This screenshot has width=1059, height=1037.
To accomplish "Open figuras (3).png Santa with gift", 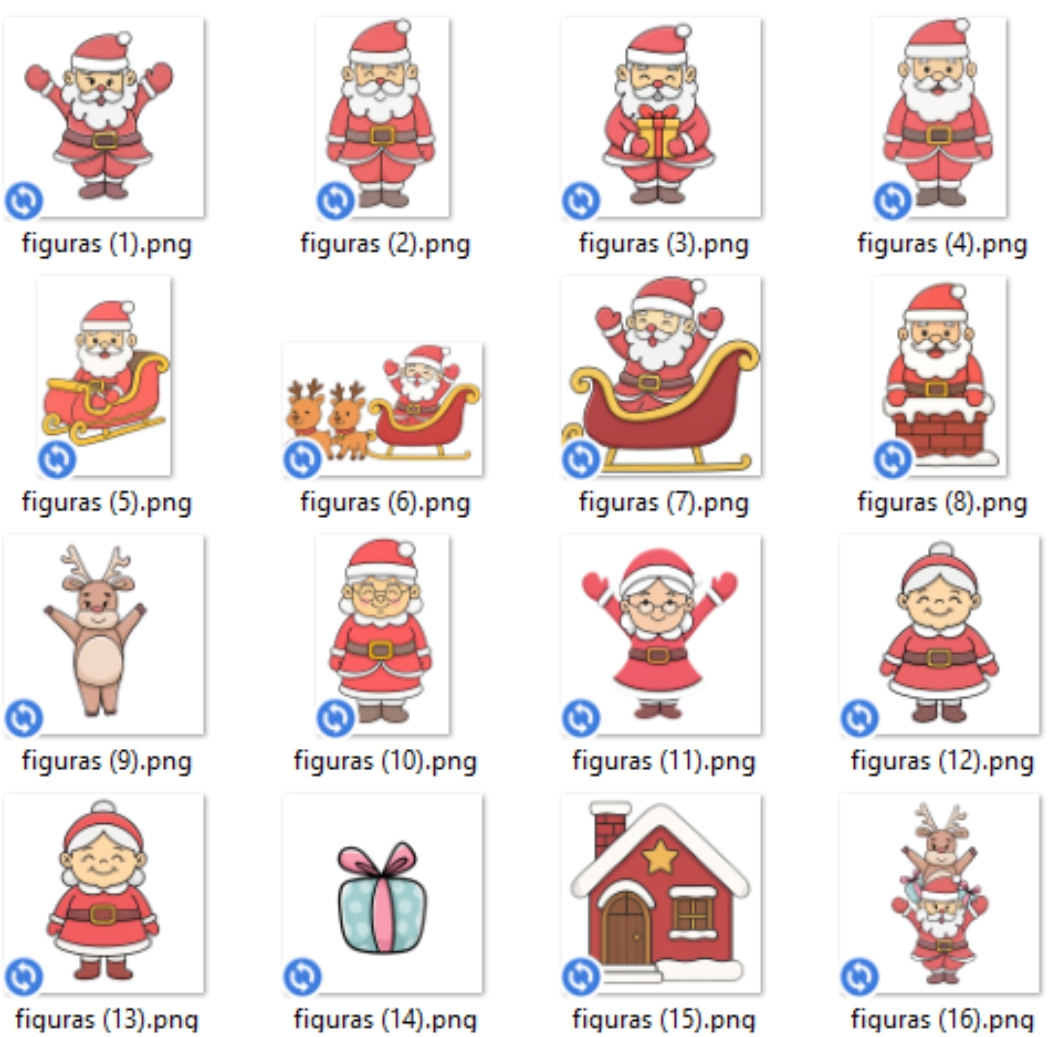I will (x=661, y=118).
